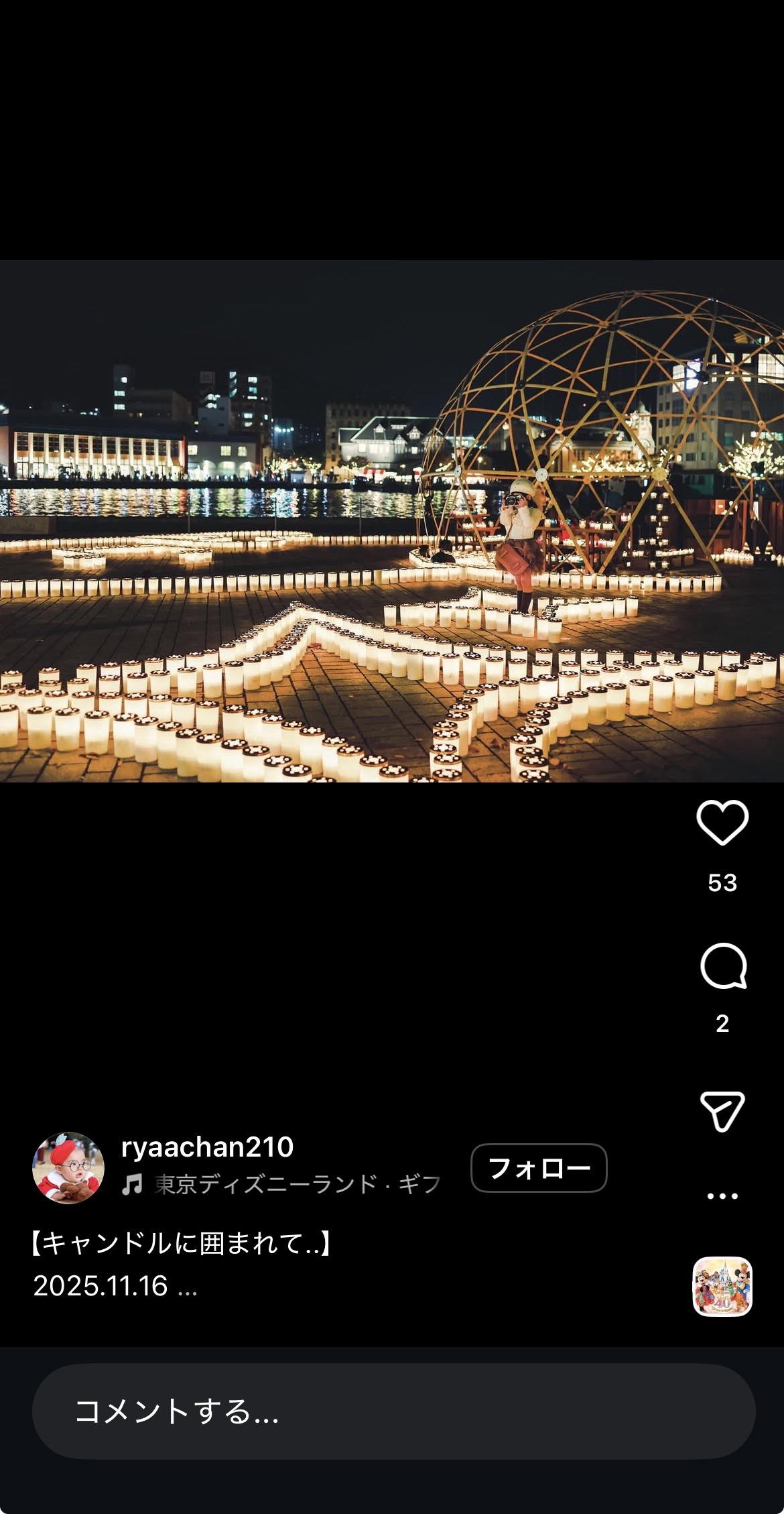Open the three-dot more options menu
This screenshot has width=784, height=1514.
pyautogui.click(x=722, y=1196)
